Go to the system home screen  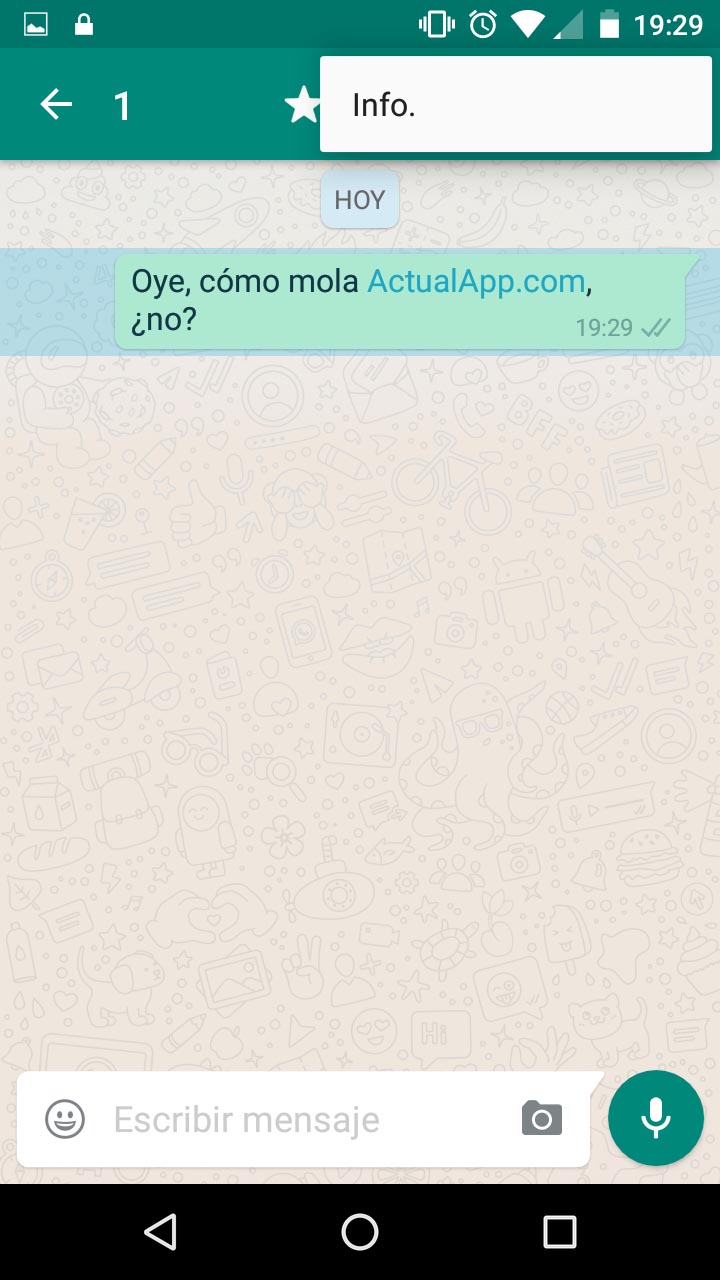point(360,1232)
